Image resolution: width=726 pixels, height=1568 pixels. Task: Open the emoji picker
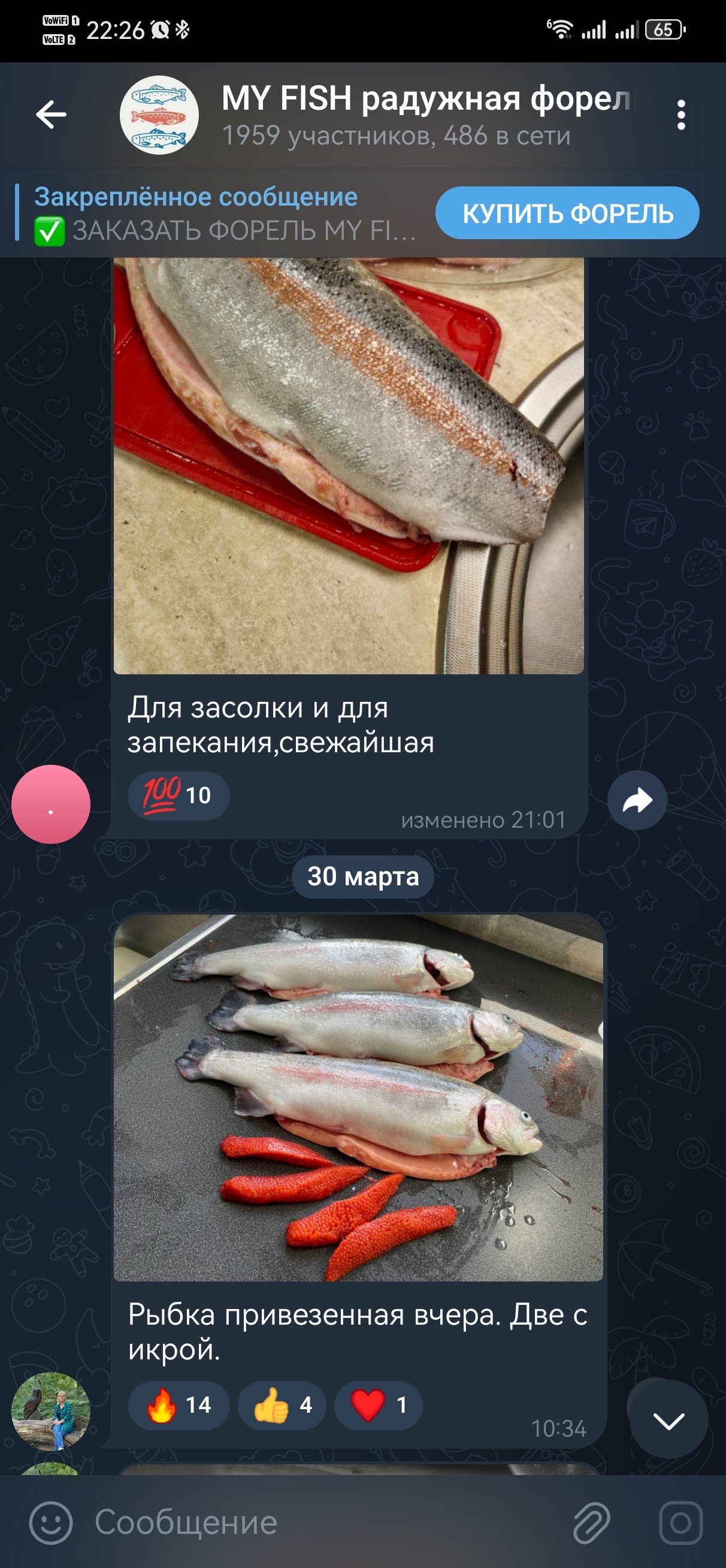pyautogui.click(x=50, y=1522)
